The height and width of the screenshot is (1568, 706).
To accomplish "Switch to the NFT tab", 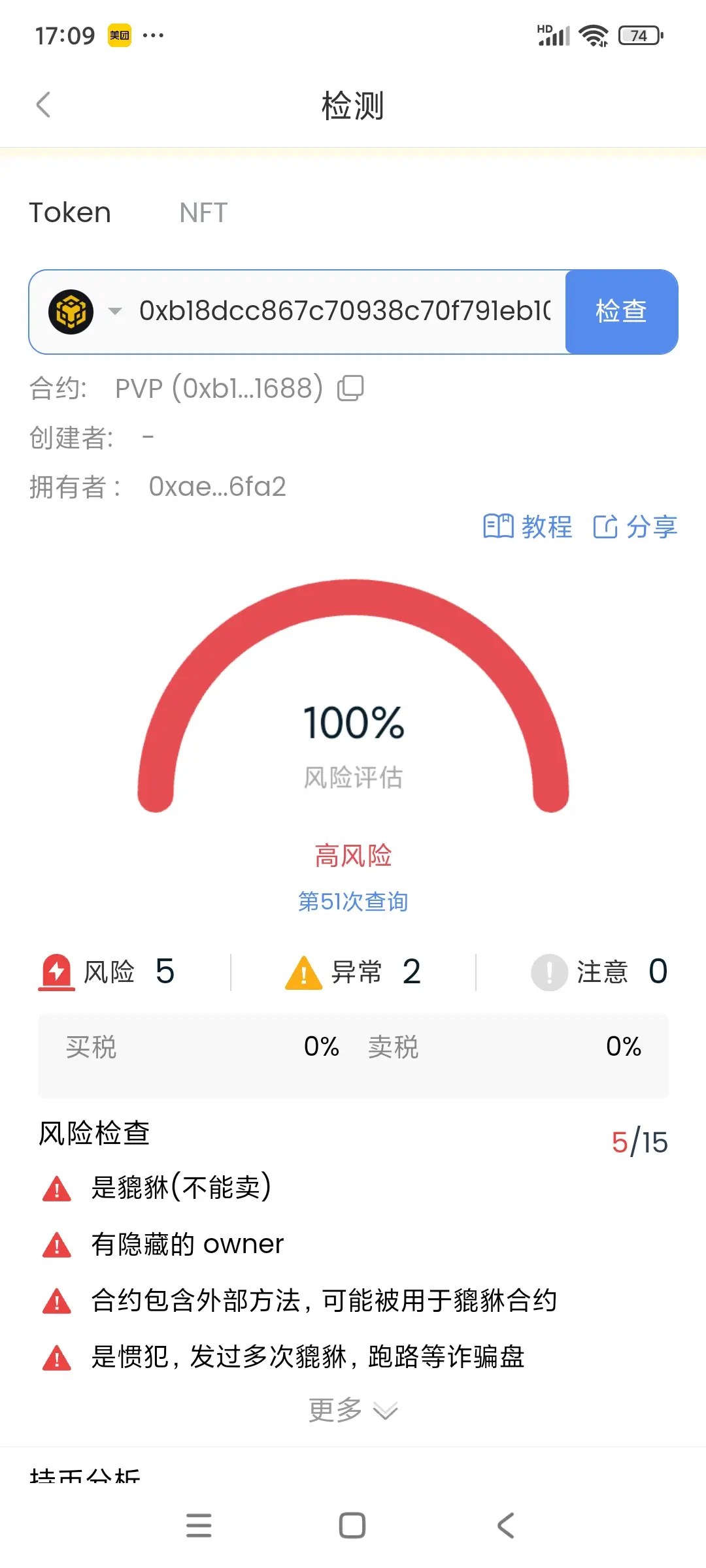I will (203, 212).
